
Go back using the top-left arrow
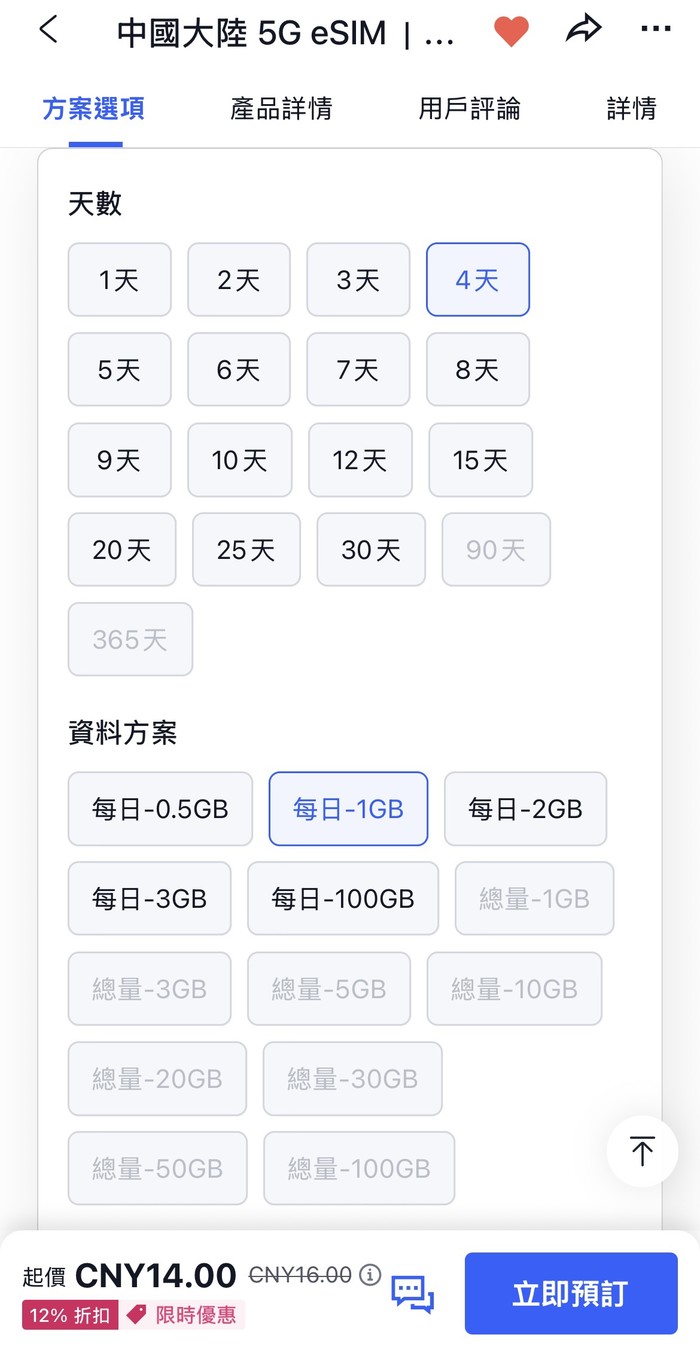48,31
